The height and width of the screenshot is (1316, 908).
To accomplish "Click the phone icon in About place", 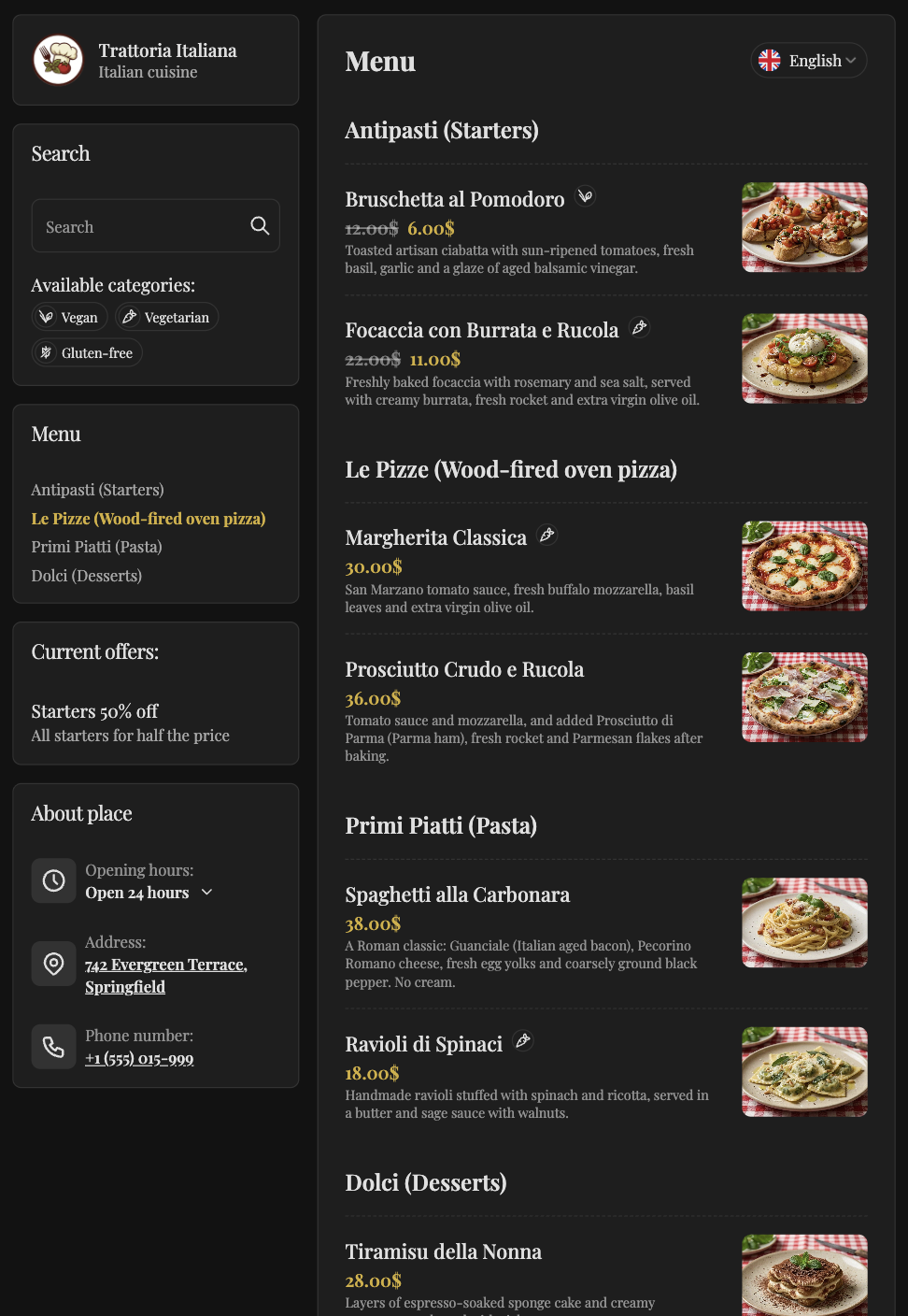I will [x=53, y=1046].
